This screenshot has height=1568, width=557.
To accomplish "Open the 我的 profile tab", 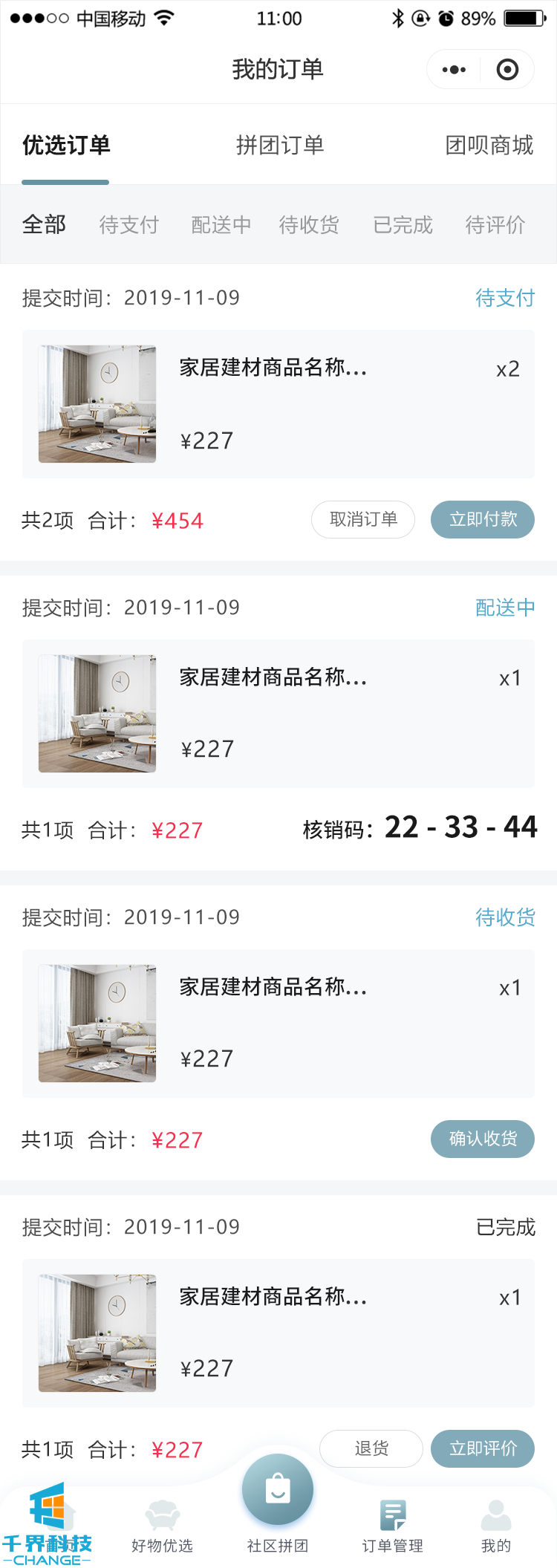I will 496,1526.
